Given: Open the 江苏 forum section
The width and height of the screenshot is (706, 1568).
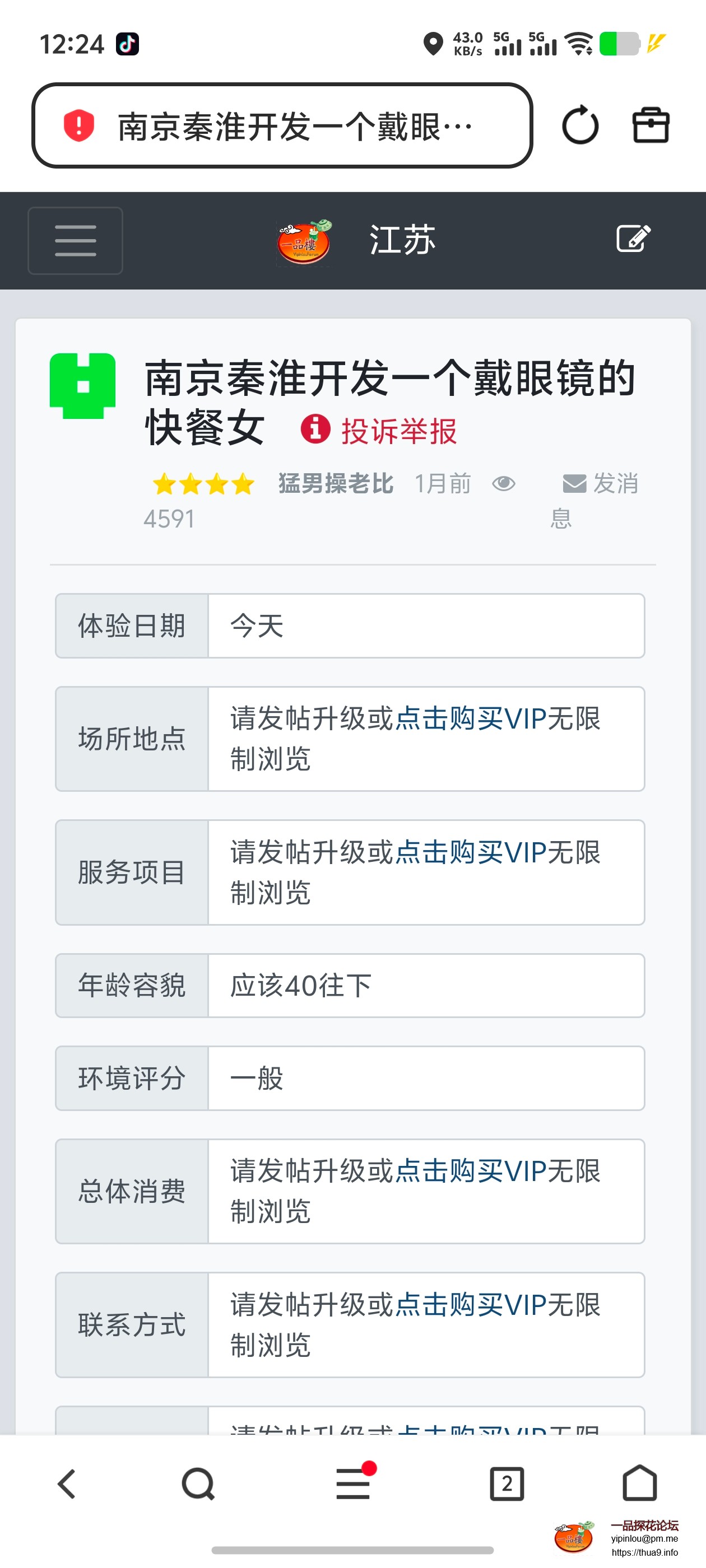Looking at the screenshot, I should click(x=402, y=240).
